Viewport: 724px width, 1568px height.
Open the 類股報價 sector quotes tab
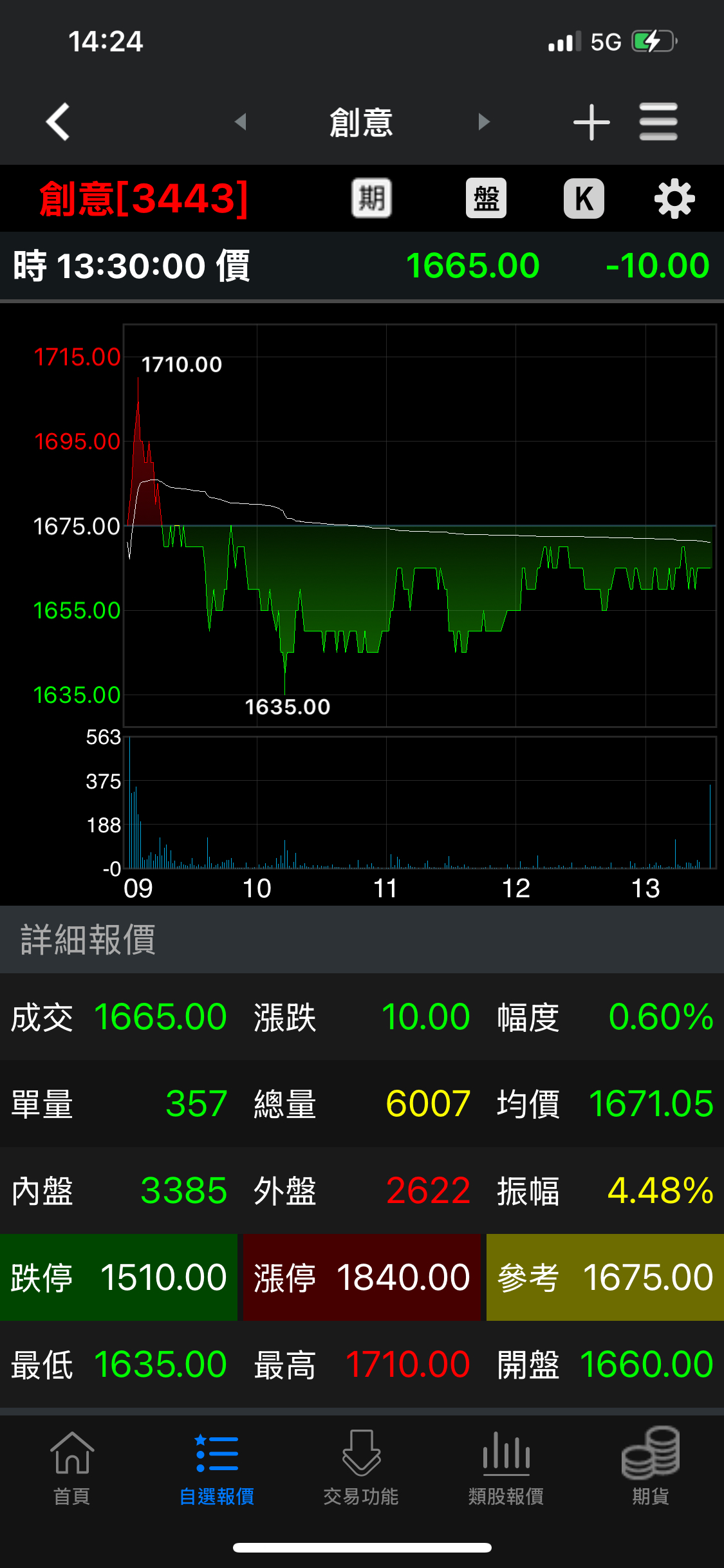tap(506, 1468)
